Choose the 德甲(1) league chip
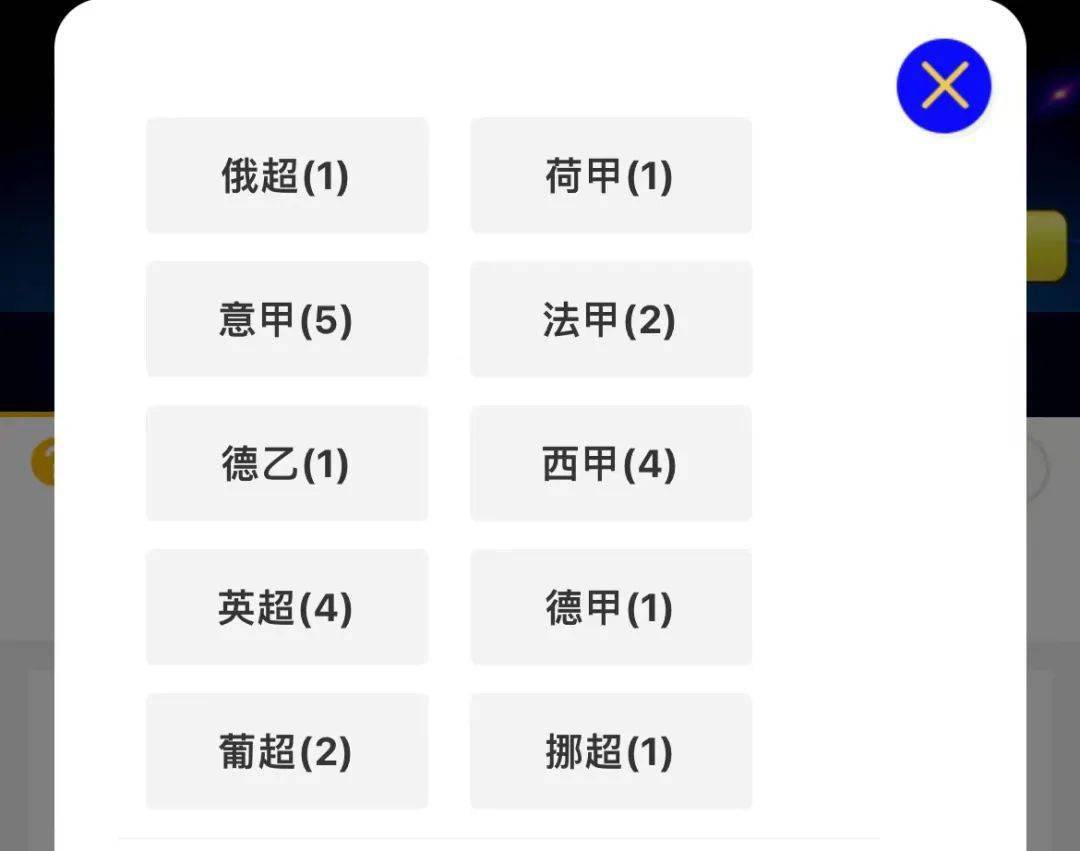1080x851 pixels. tap(610, 607)
